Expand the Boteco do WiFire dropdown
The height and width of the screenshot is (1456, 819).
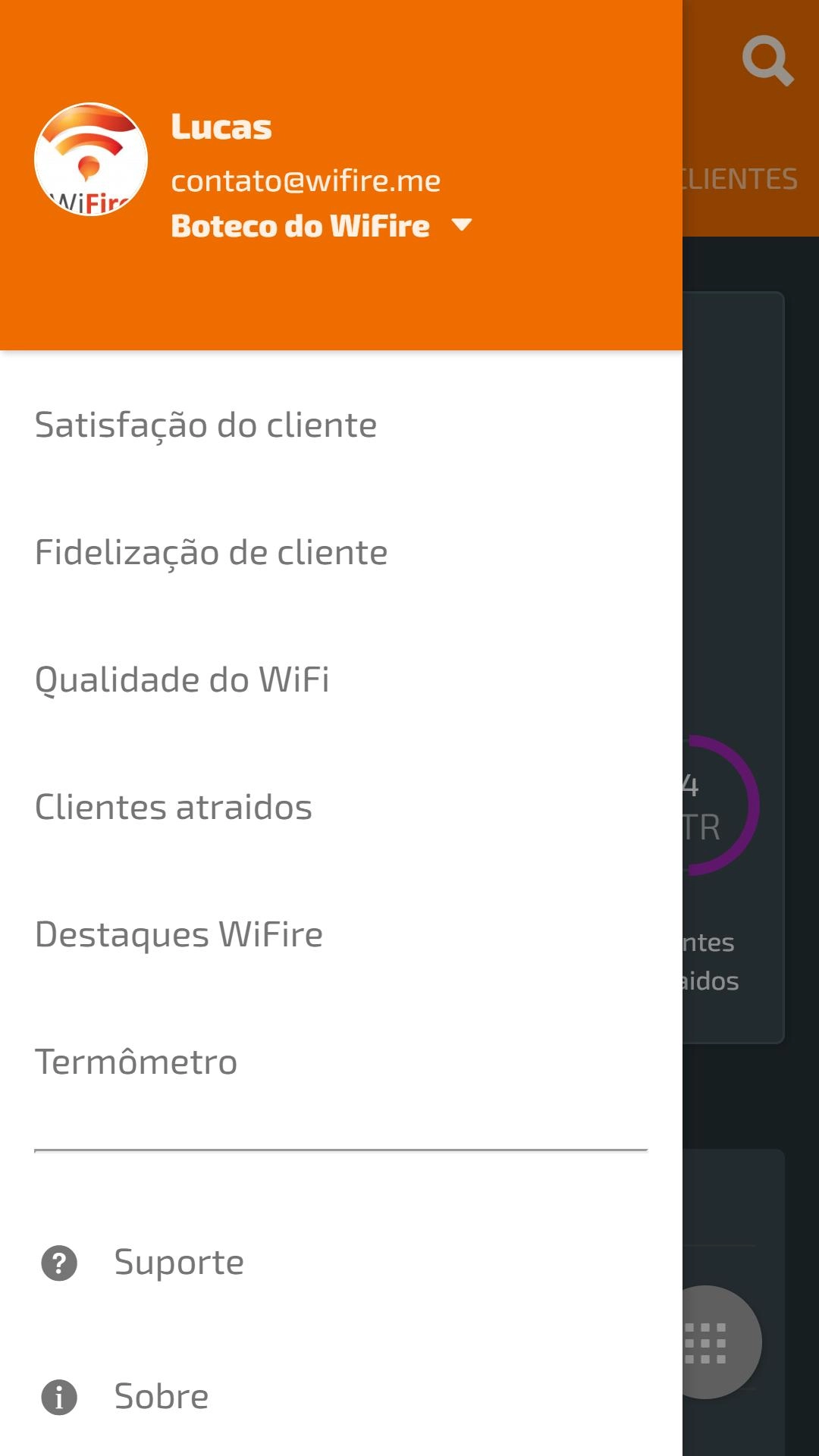coord(461,225)
